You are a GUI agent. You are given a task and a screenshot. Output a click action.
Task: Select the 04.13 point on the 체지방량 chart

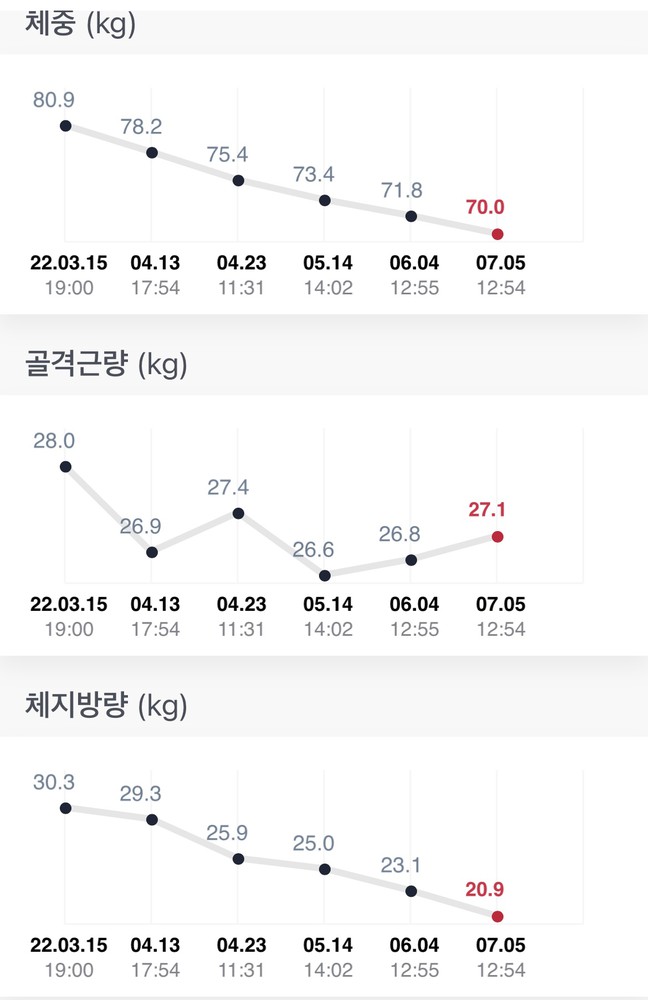pyautogui.click(x=152, y=819)
